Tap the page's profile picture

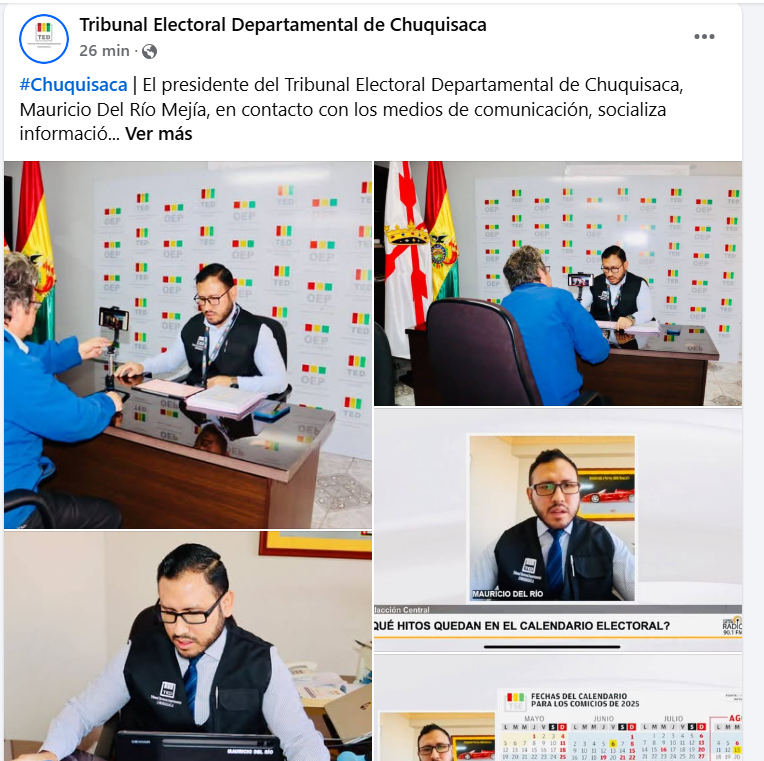44,38
